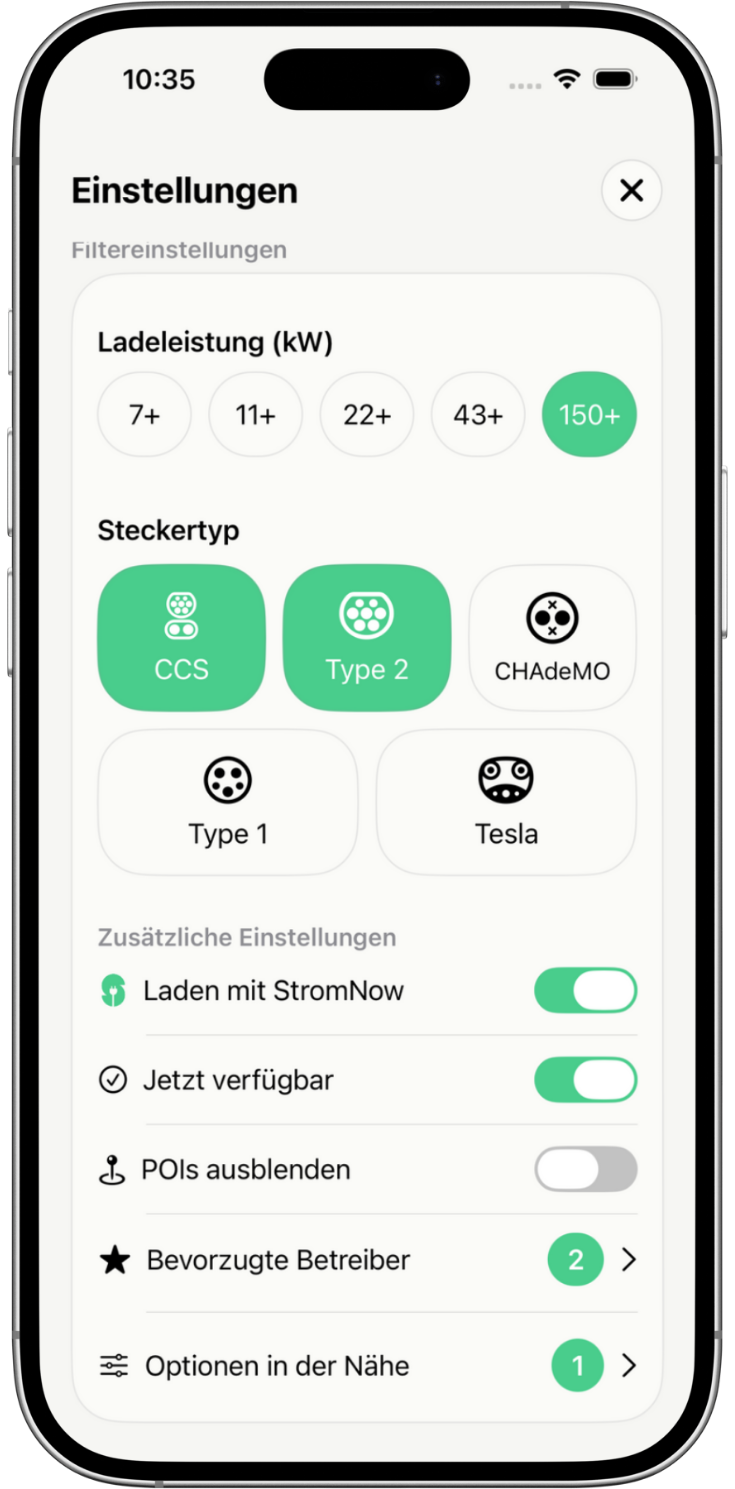
Task: Select the 150+ kW charging power filter
Action: pyautogui.click(x=589, y=414)
